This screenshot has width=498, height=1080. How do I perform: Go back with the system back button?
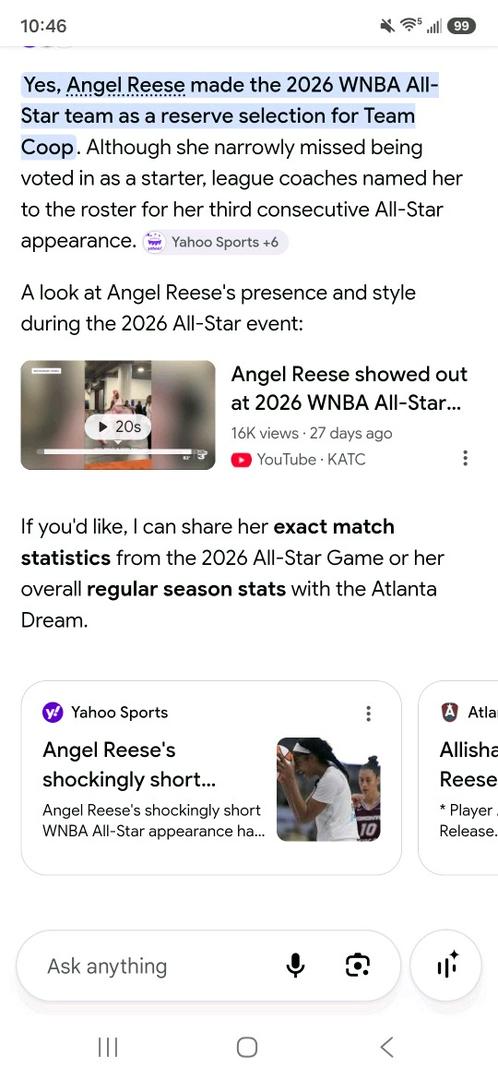(387, 1048)
